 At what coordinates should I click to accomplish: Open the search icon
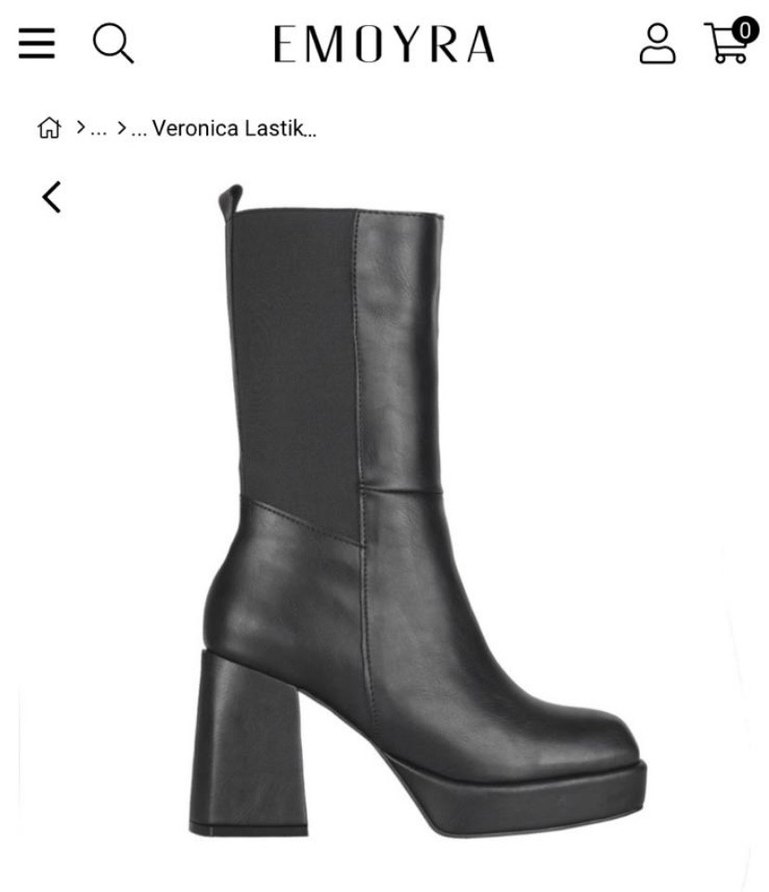113,44
